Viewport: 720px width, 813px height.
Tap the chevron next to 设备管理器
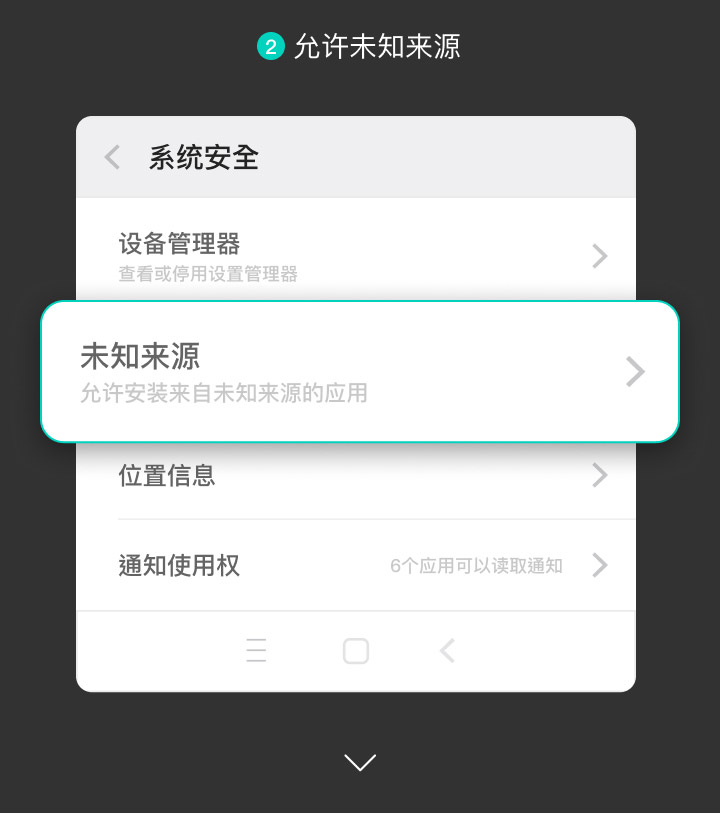click(599, 256)
